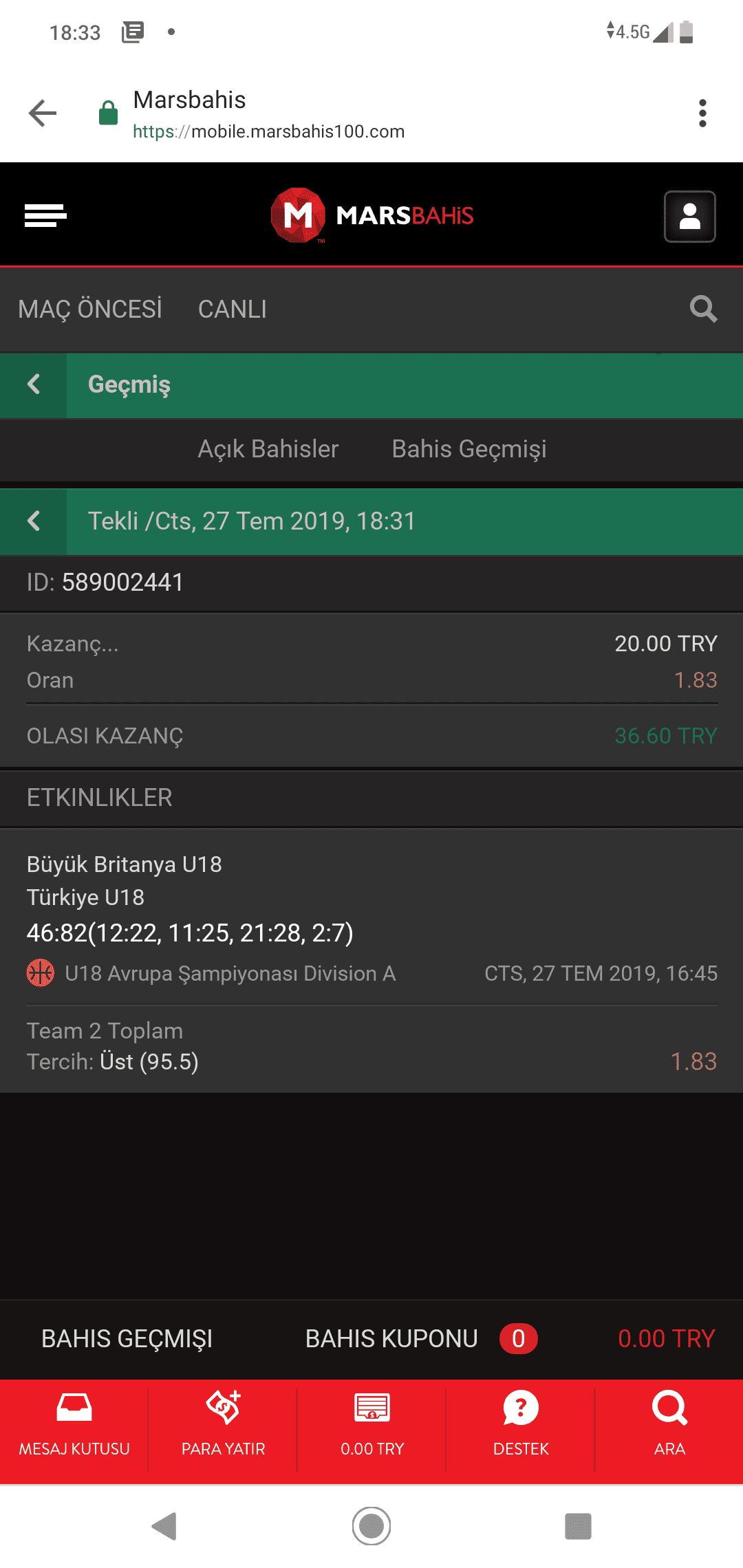Select the Açık Bahisler tab
743x1568 pixels.
(268, 449)
